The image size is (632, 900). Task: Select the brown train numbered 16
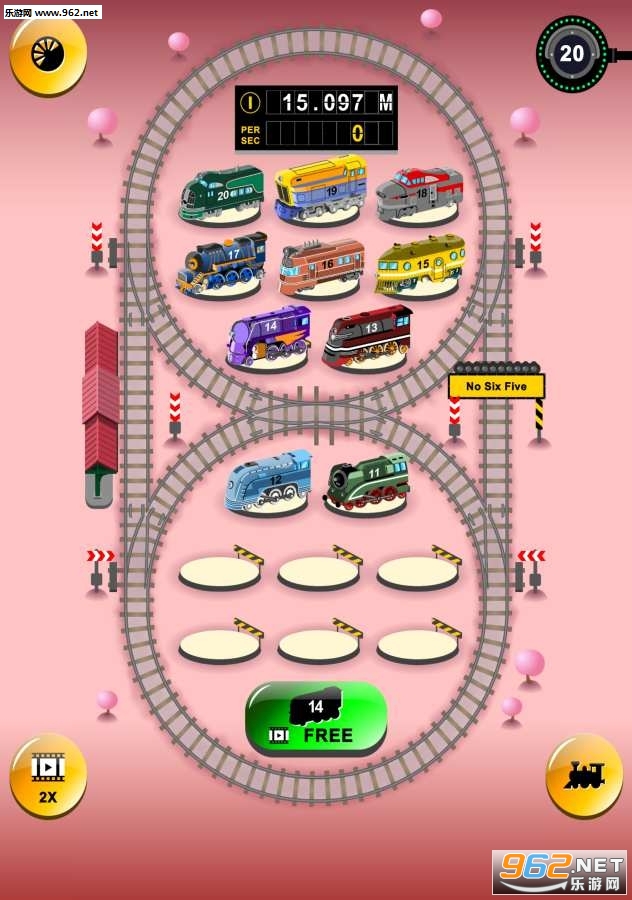pyautogui.click(x=321, y=266)
